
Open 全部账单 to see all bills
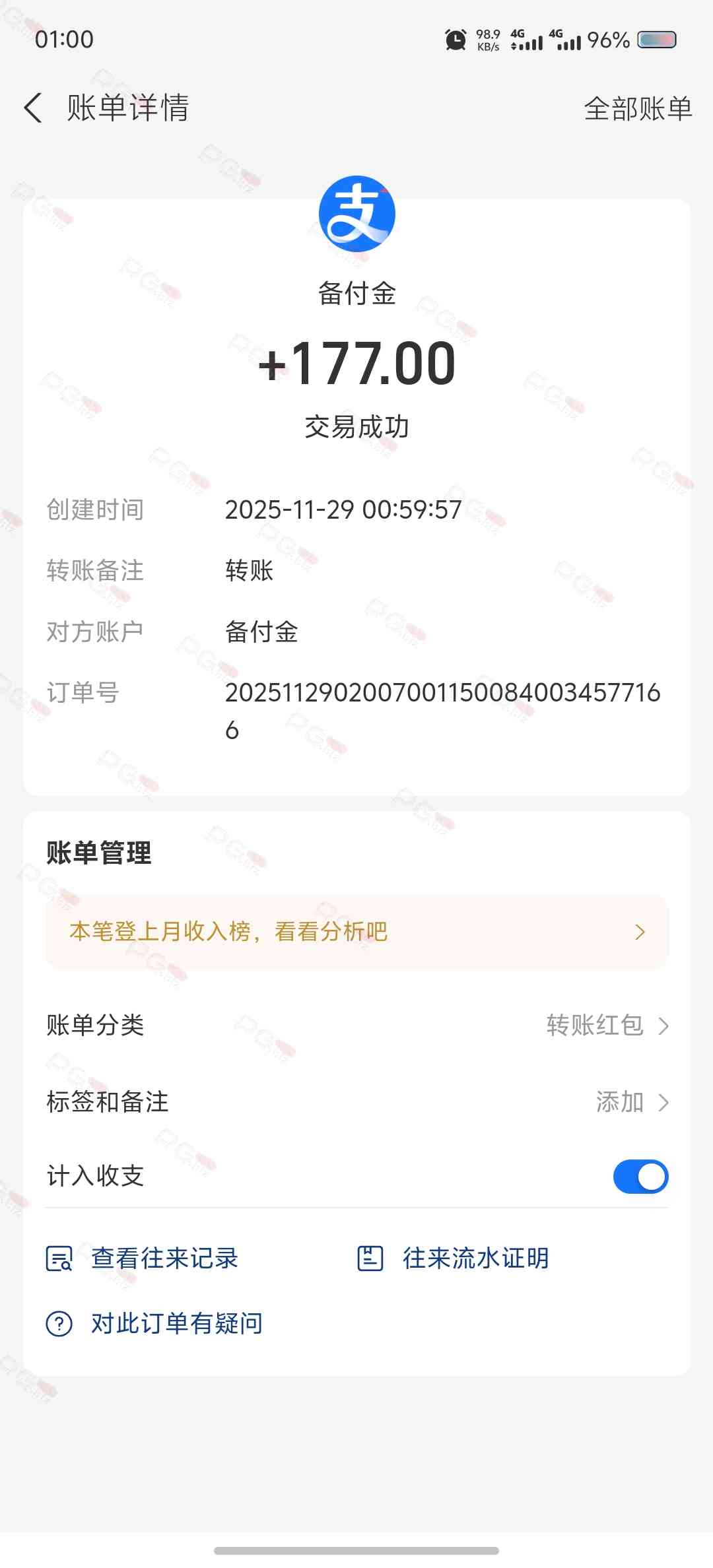pos(638,108)
